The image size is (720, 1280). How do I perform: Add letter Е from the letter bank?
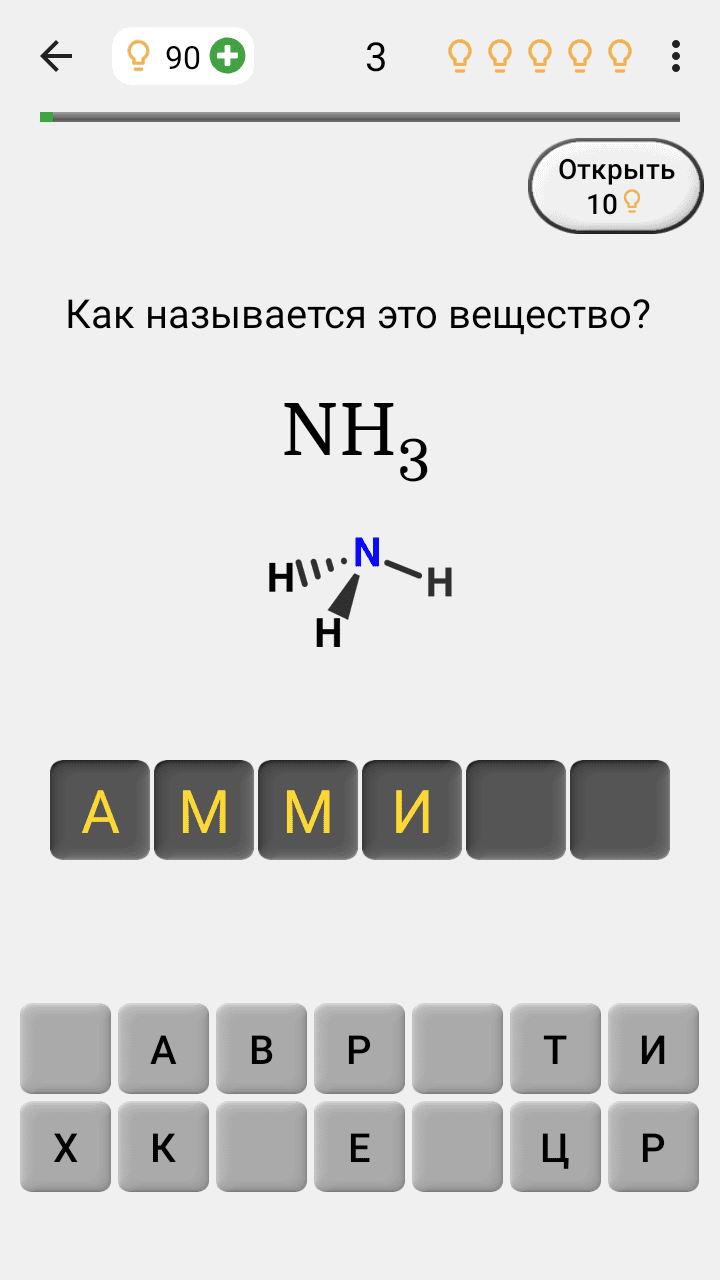coord(359,1147)
